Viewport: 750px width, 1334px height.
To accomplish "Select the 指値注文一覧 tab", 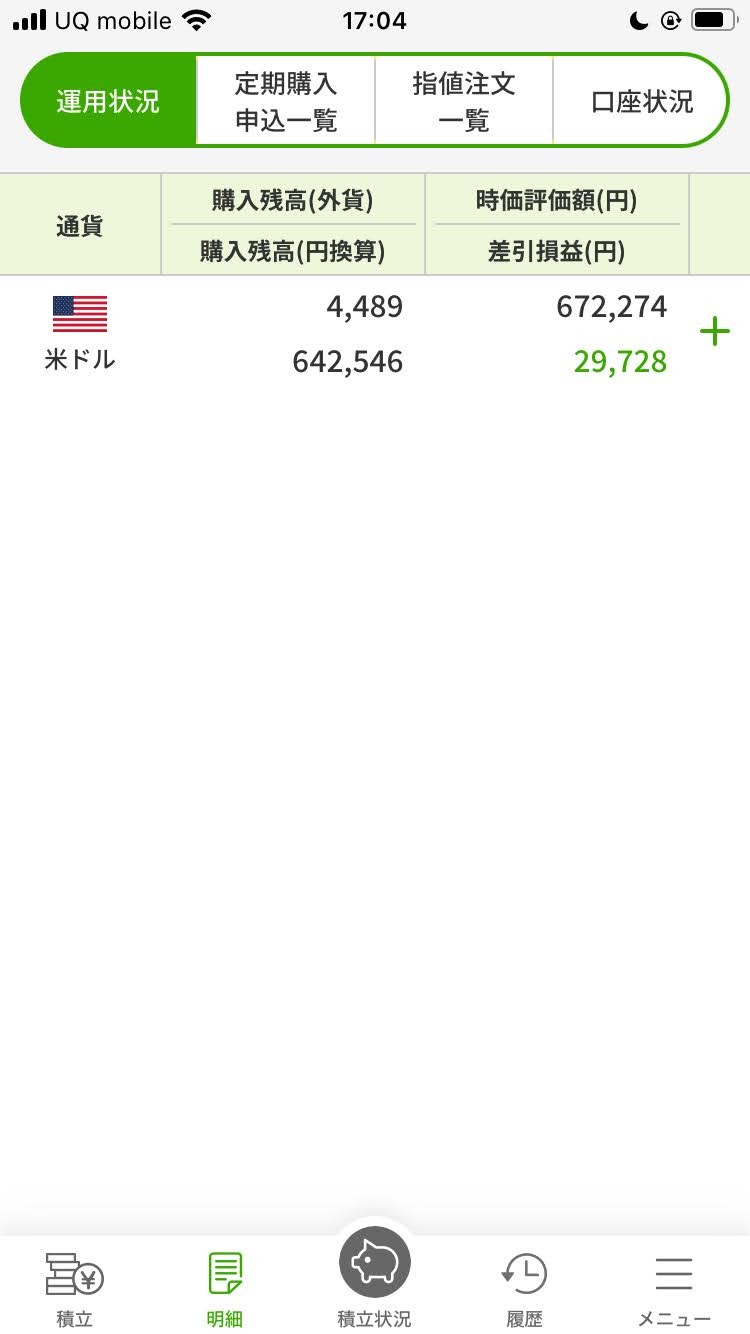I will [464, 101].
